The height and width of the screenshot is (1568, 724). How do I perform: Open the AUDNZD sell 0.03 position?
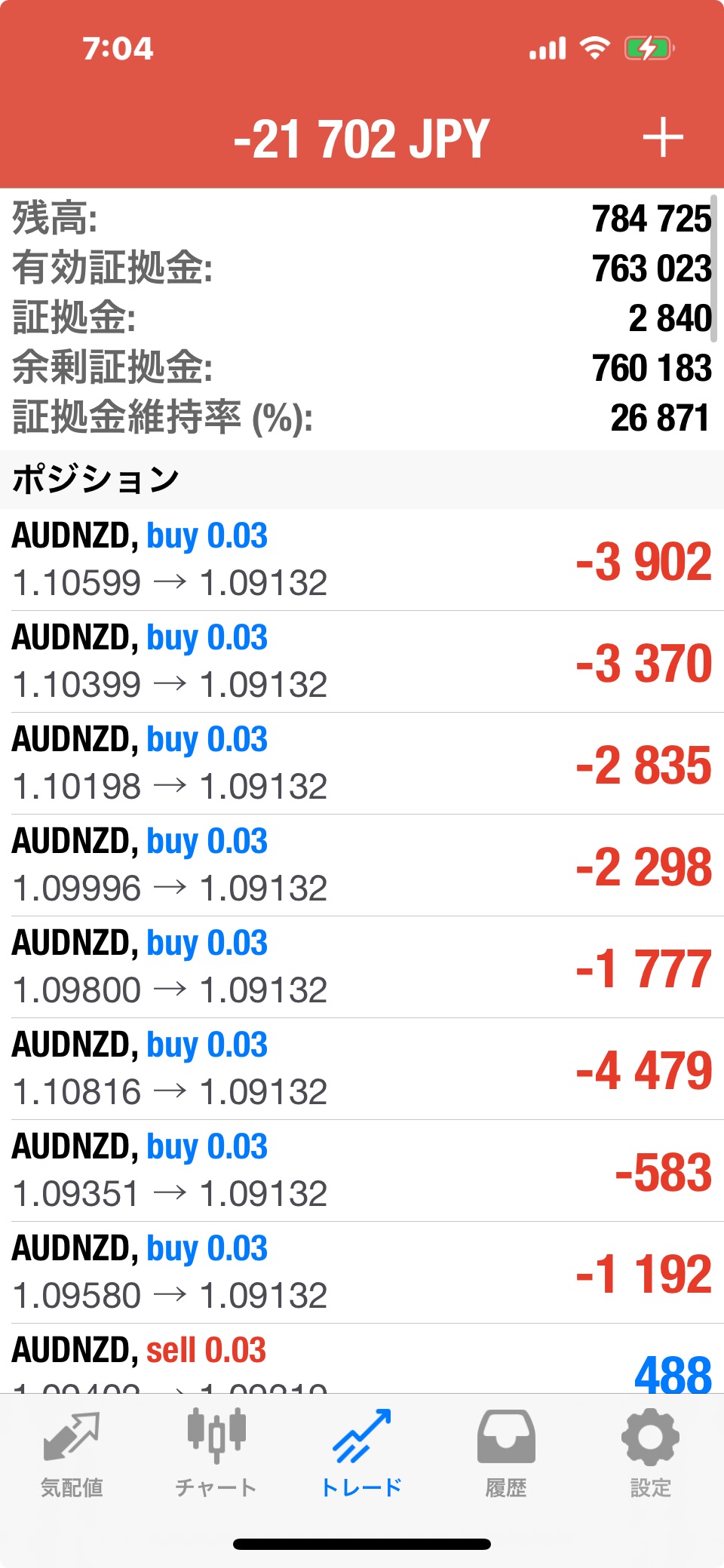point(362,1359)
